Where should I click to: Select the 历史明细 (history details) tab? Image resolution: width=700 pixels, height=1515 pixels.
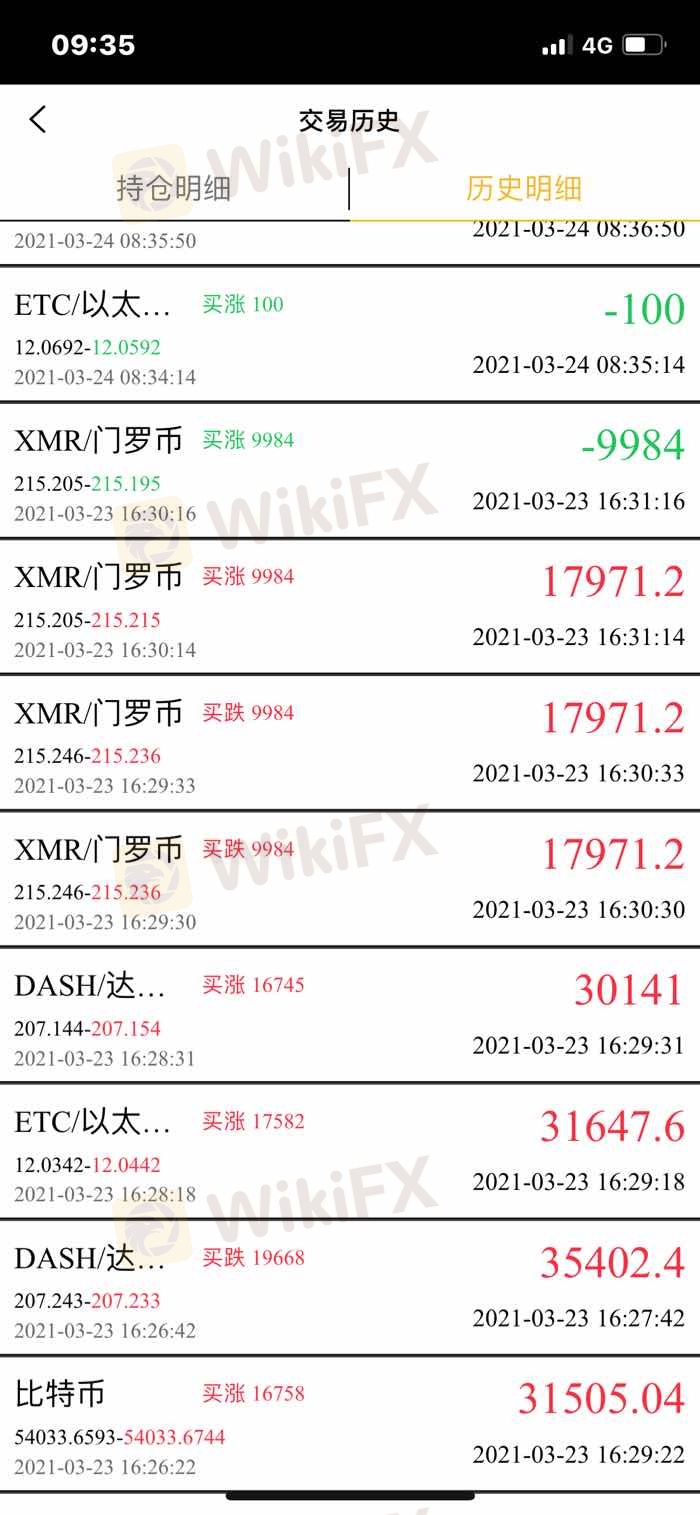tap(524, 188)
